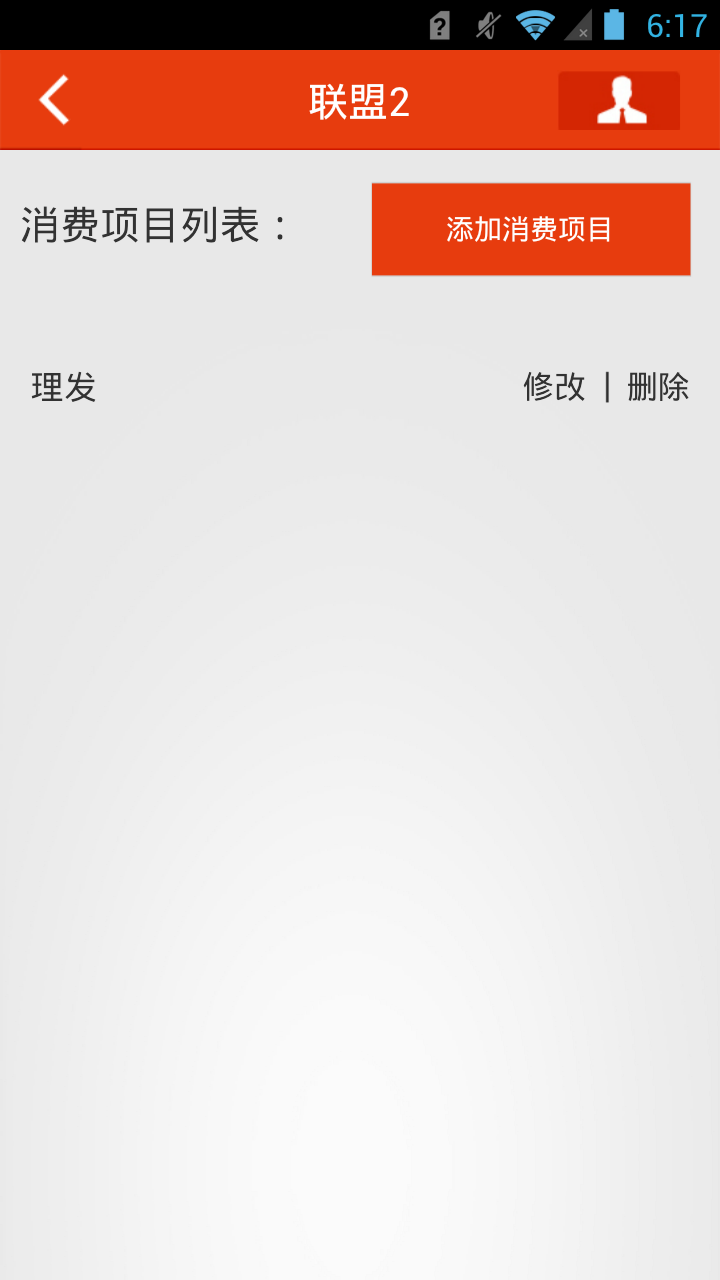Tap 删除 to delete the 理发 item
This screenshot has width=720, height=1280.
pos(658,387)
